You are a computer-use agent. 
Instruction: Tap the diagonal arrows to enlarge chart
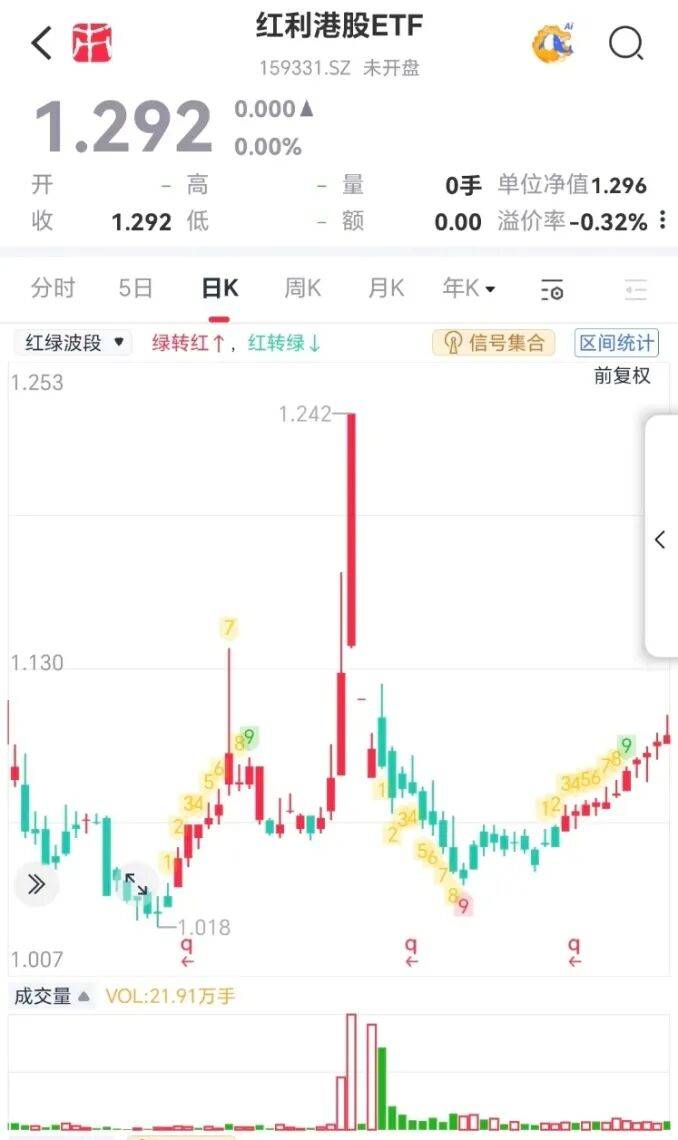pyautogui.click(x=136, y=884)
